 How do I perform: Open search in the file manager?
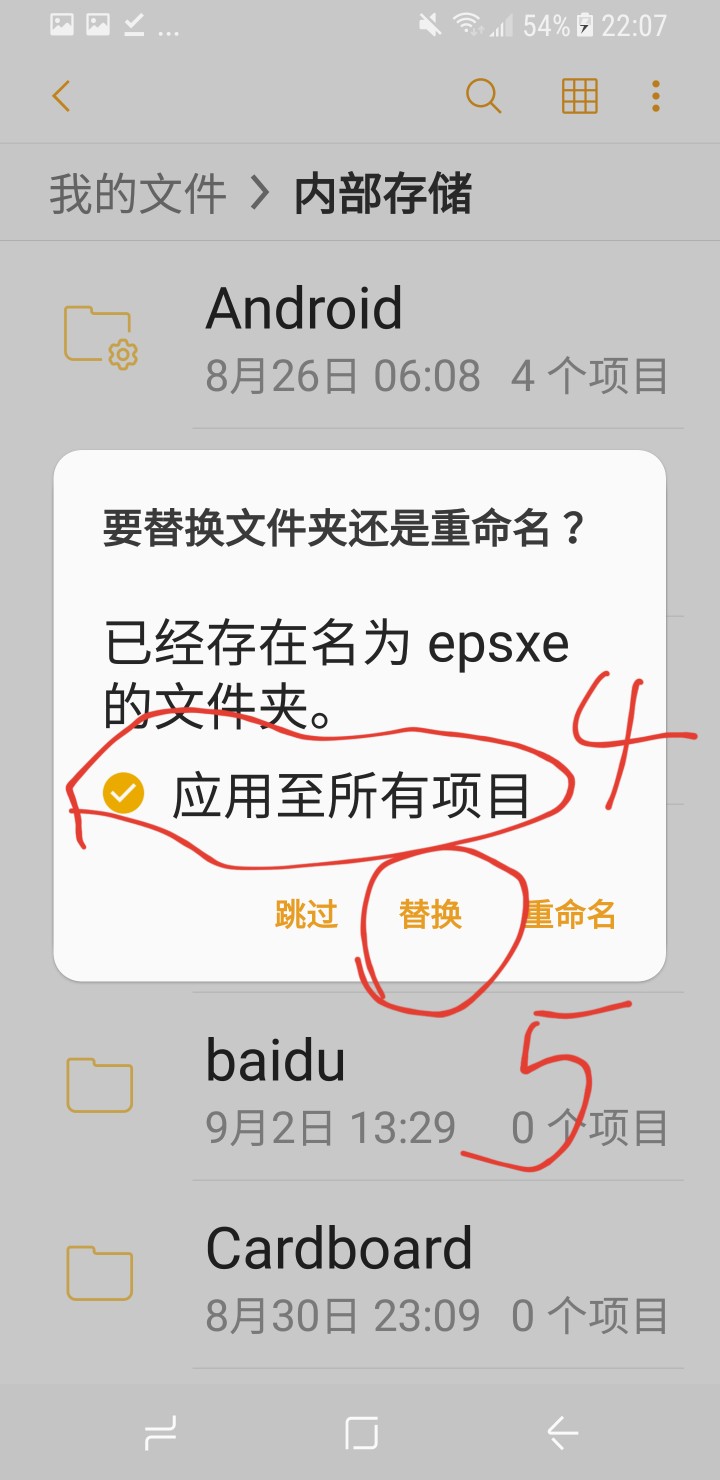pos(483,96)
